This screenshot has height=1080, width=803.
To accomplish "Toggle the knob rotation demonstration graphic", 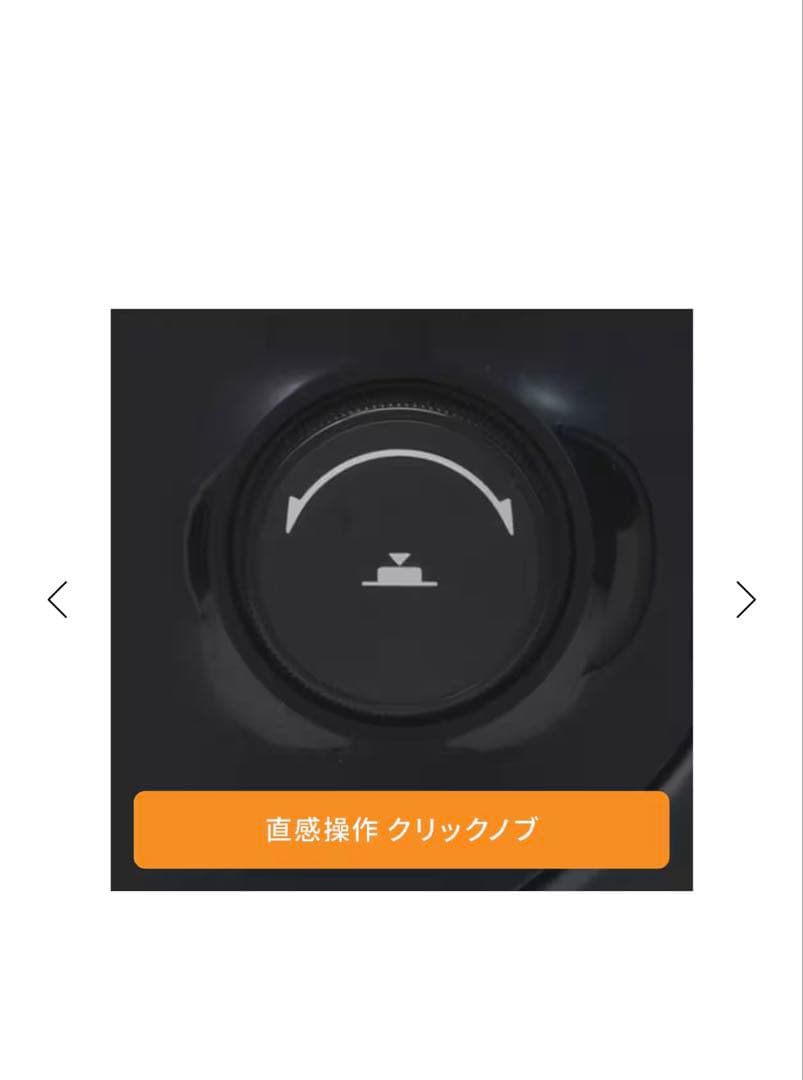I will point(400,470).
